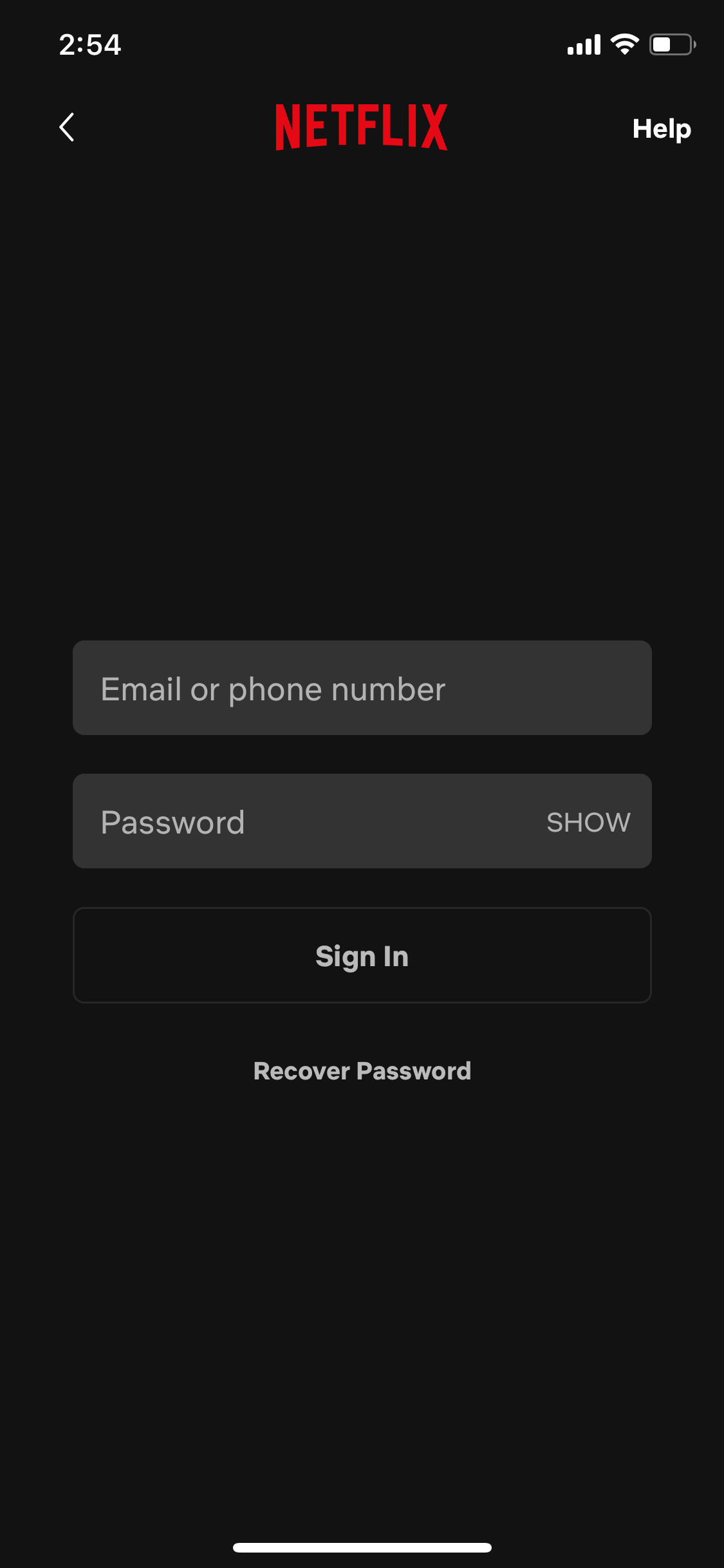
Task: Show the password text
Action: (588, 822)
